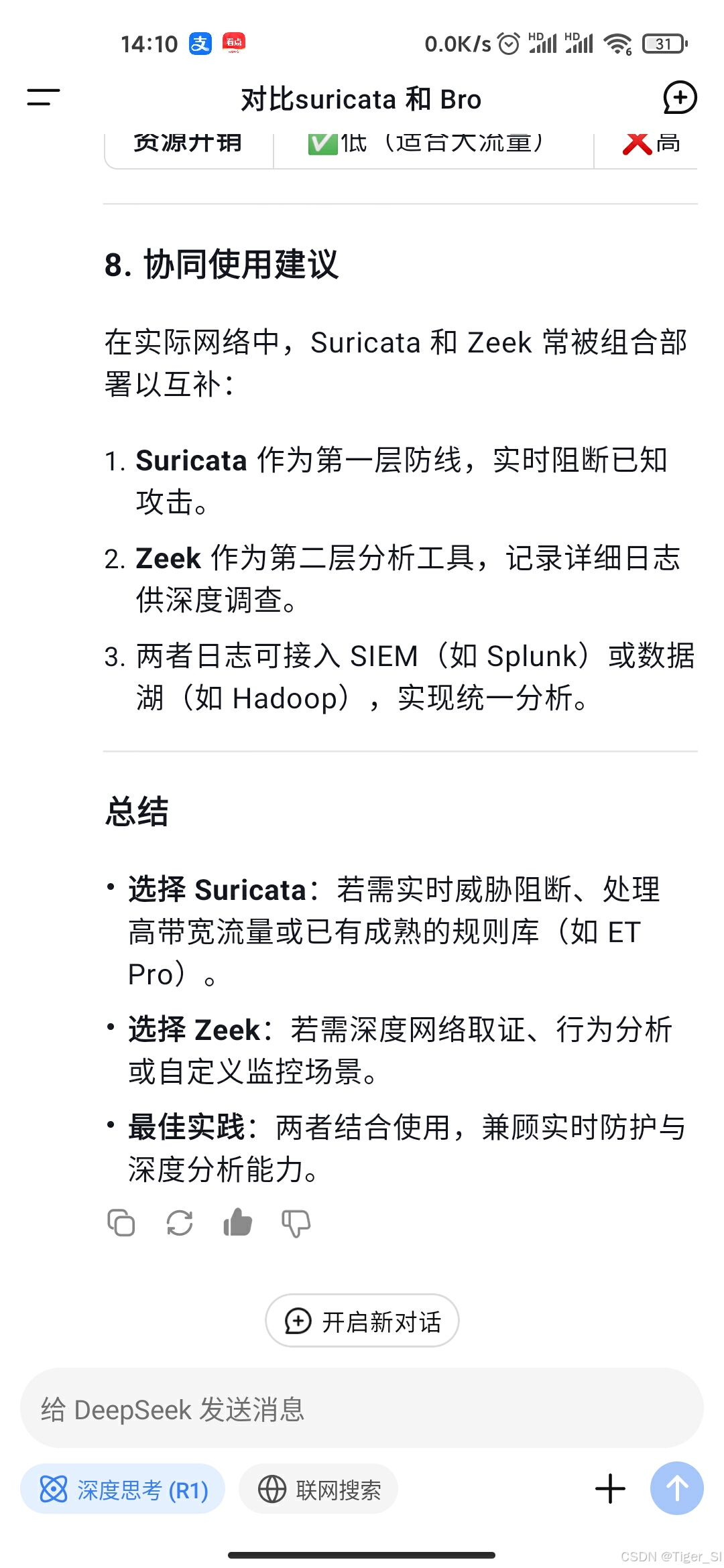Regenerate the answer
Image resolution: width=724 pixels, height=1568 pixels.
(180, 1223)
